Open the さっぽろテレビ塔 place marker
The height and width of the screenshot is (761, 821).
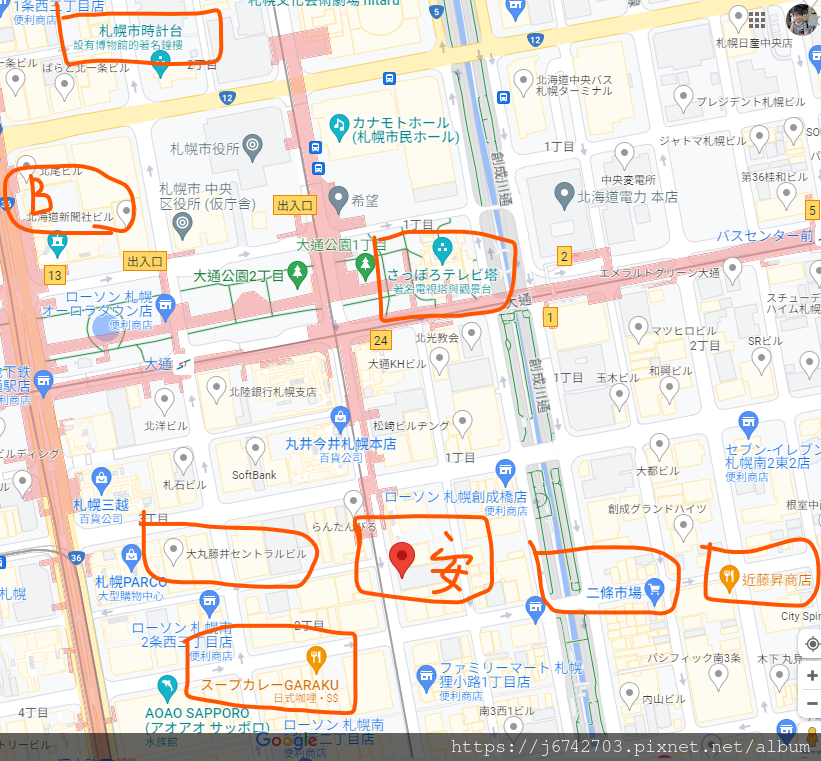pyautogui.click(x=442, y=246)
